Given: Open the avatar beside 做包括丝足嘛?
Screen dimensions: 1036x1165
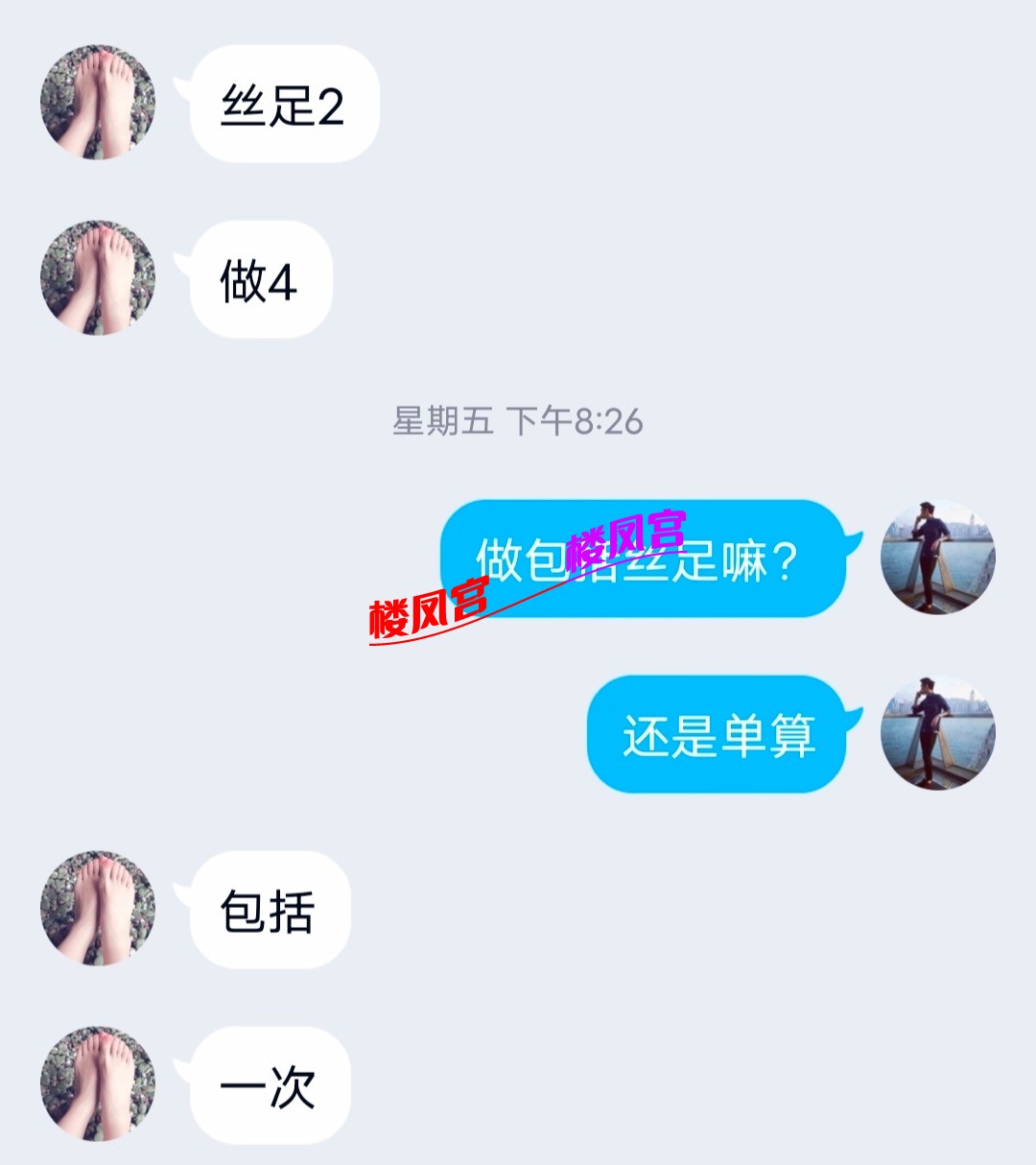Looking at the screenshot, I should coord(937,558).
